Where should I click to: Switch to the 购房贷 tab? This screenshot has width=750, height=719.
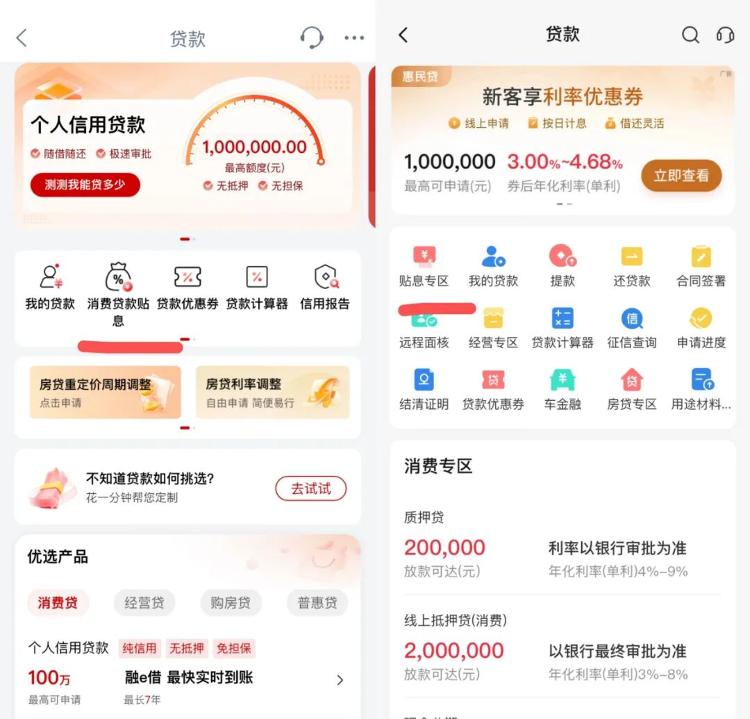point(230,602)
